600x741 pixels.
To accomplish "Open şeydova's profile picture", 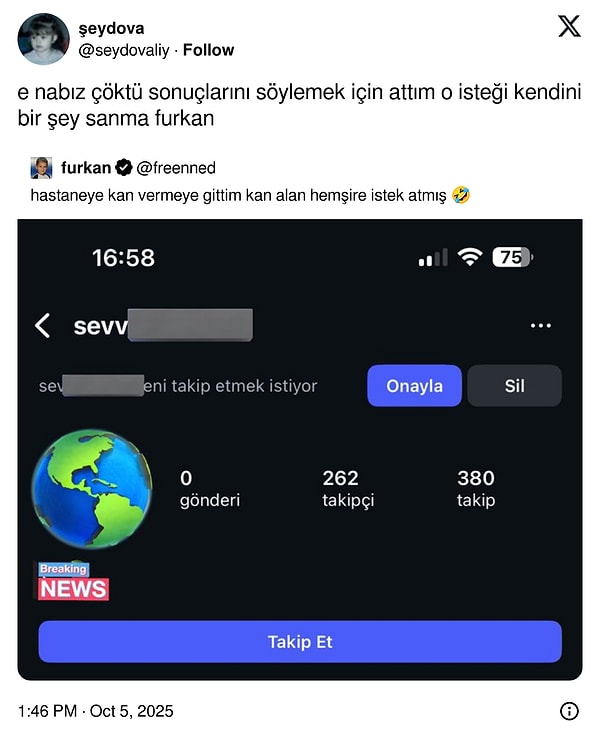I will point(43,38).
